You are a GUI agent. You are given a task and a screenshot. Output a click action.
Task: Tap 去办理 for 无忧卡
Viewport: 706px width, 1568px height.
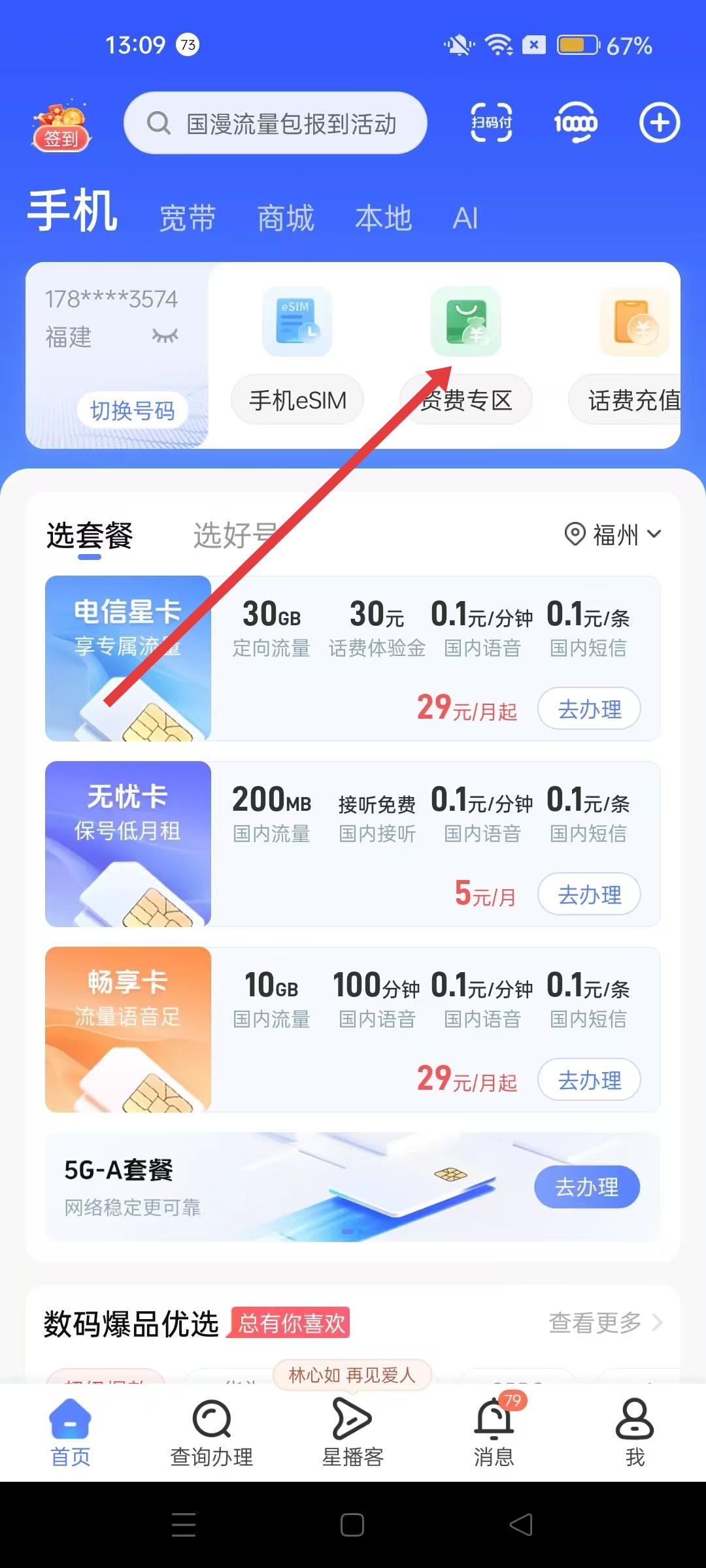tap(589, 894)
